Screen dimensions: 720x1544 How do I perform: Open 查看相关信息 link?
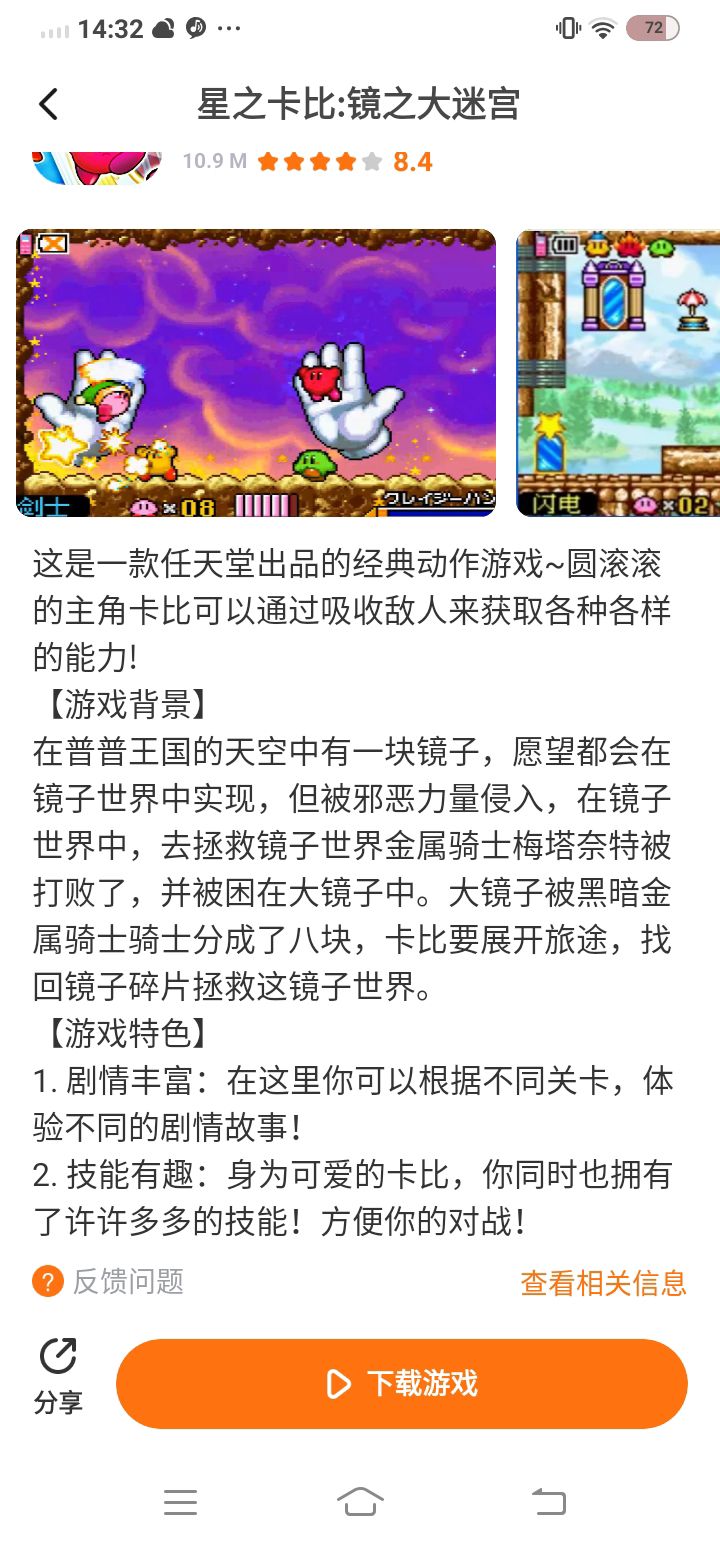pos(603,1282)
